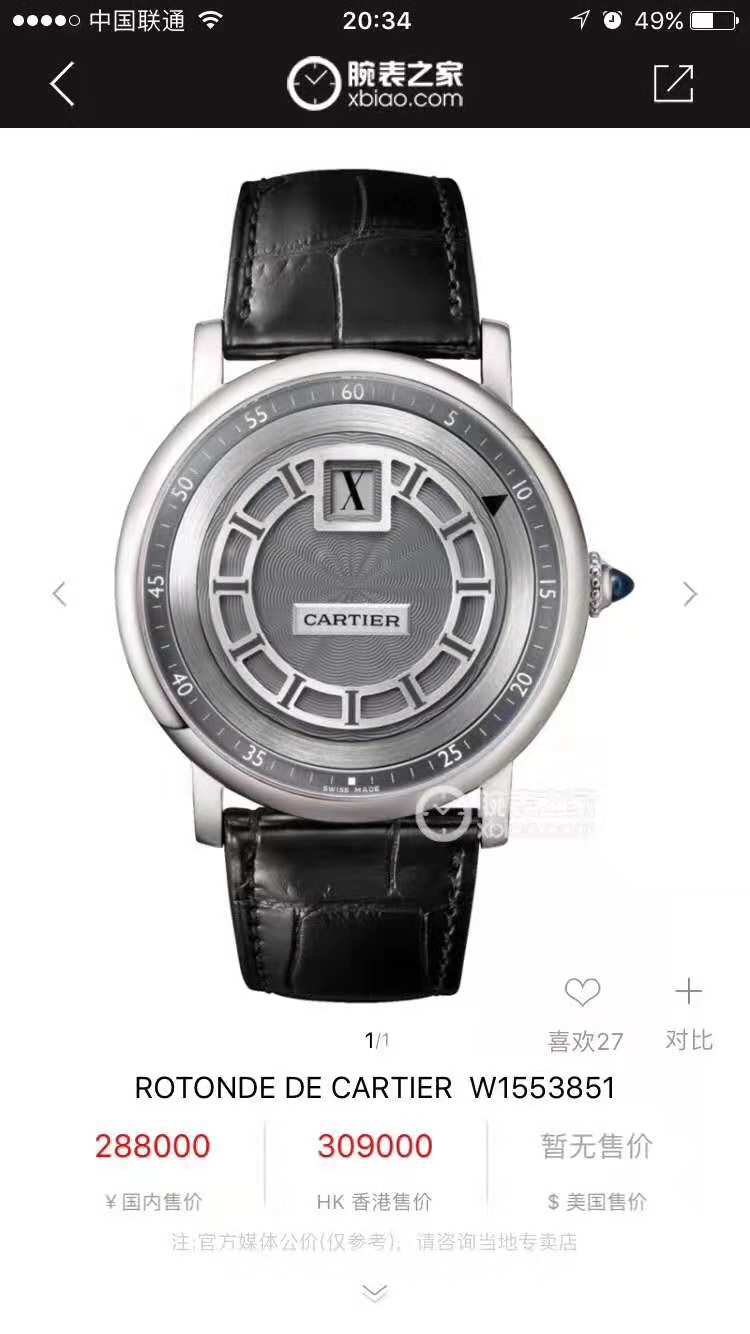
Task: Add this watch to comparison (对比)
Action: click(x=688, y=993)
